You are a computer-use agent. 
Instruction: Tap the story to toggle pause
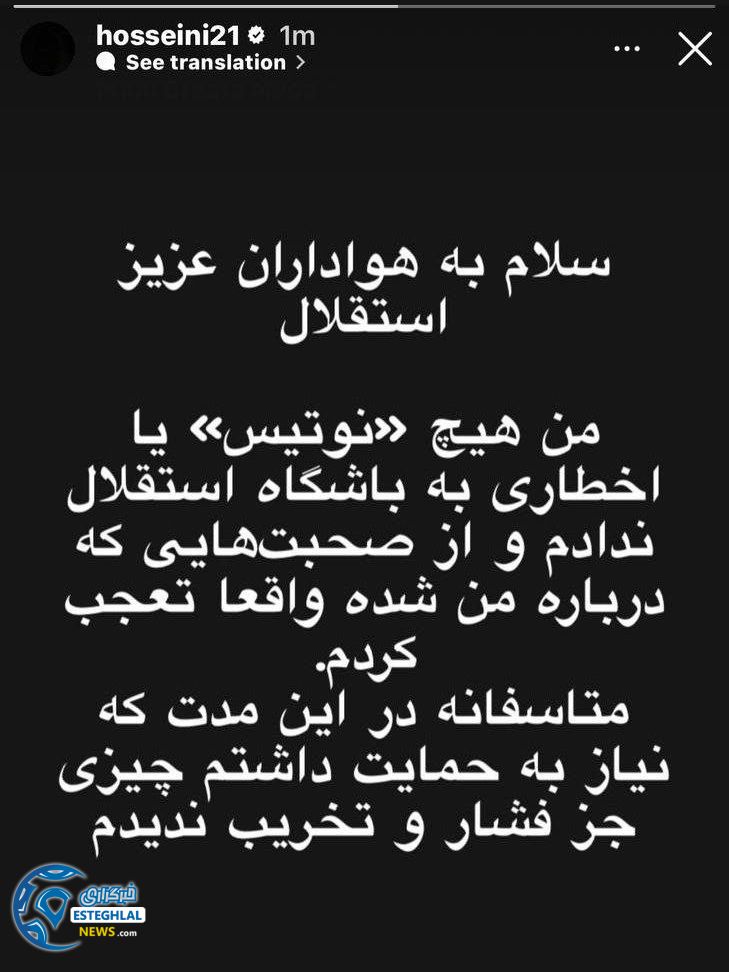[x=364, y=500]
